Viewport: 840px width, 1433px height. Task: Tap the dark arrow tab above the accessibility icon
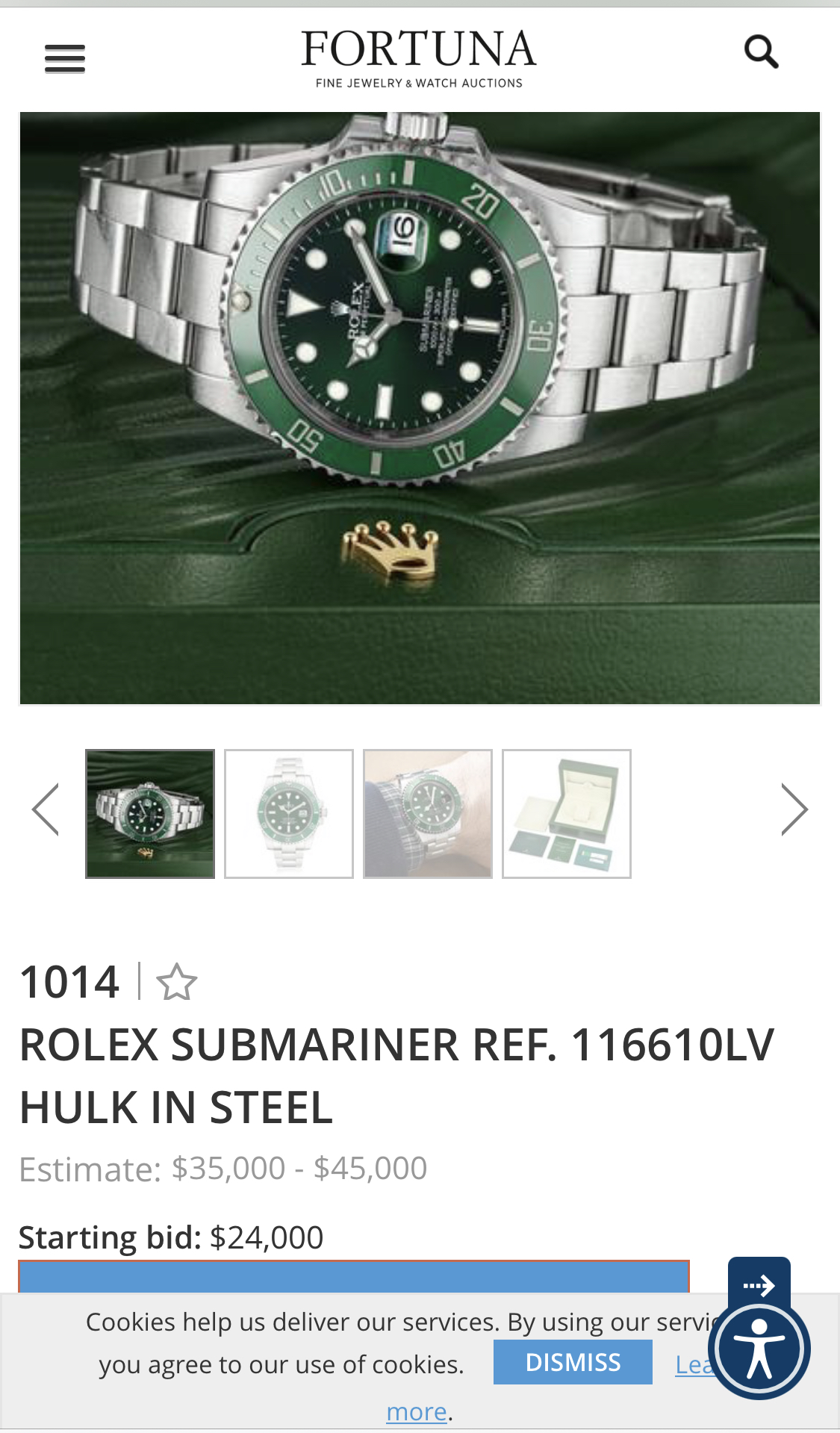[x=759, y=1281]
